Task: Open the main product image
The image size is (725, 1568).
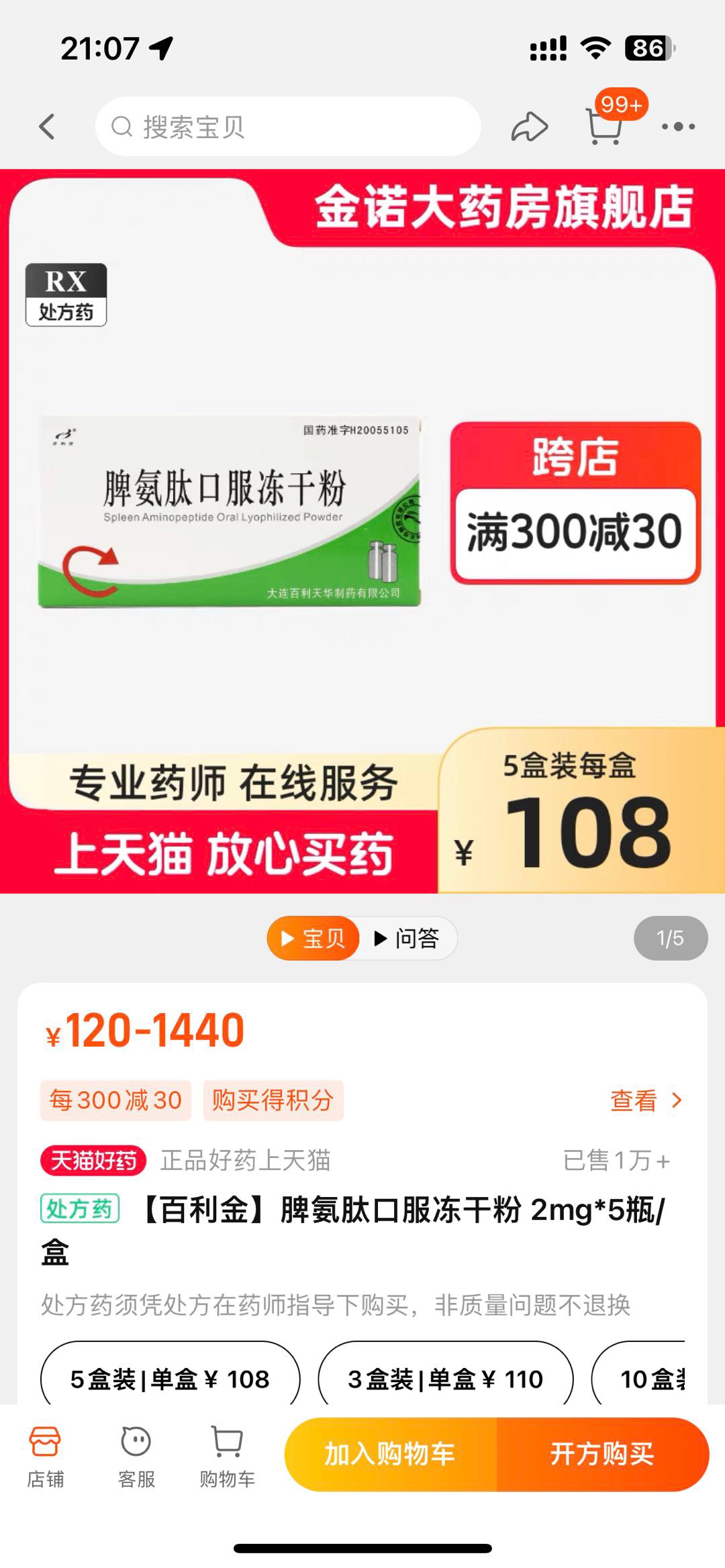Action: point(362,530)
